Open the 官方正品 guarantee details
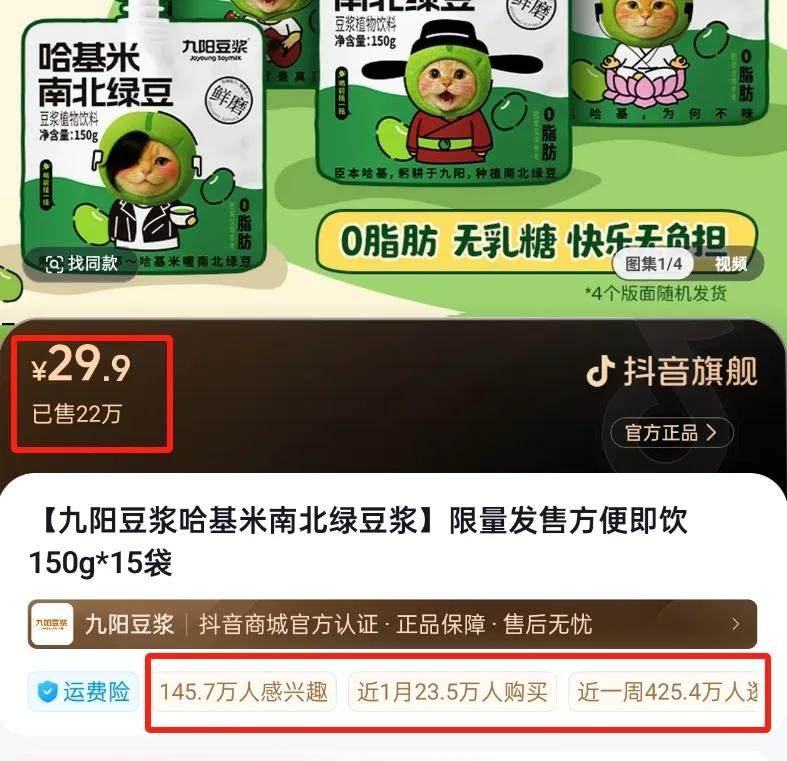The height and width of the screenshot is (761, 787). point(671,433)
